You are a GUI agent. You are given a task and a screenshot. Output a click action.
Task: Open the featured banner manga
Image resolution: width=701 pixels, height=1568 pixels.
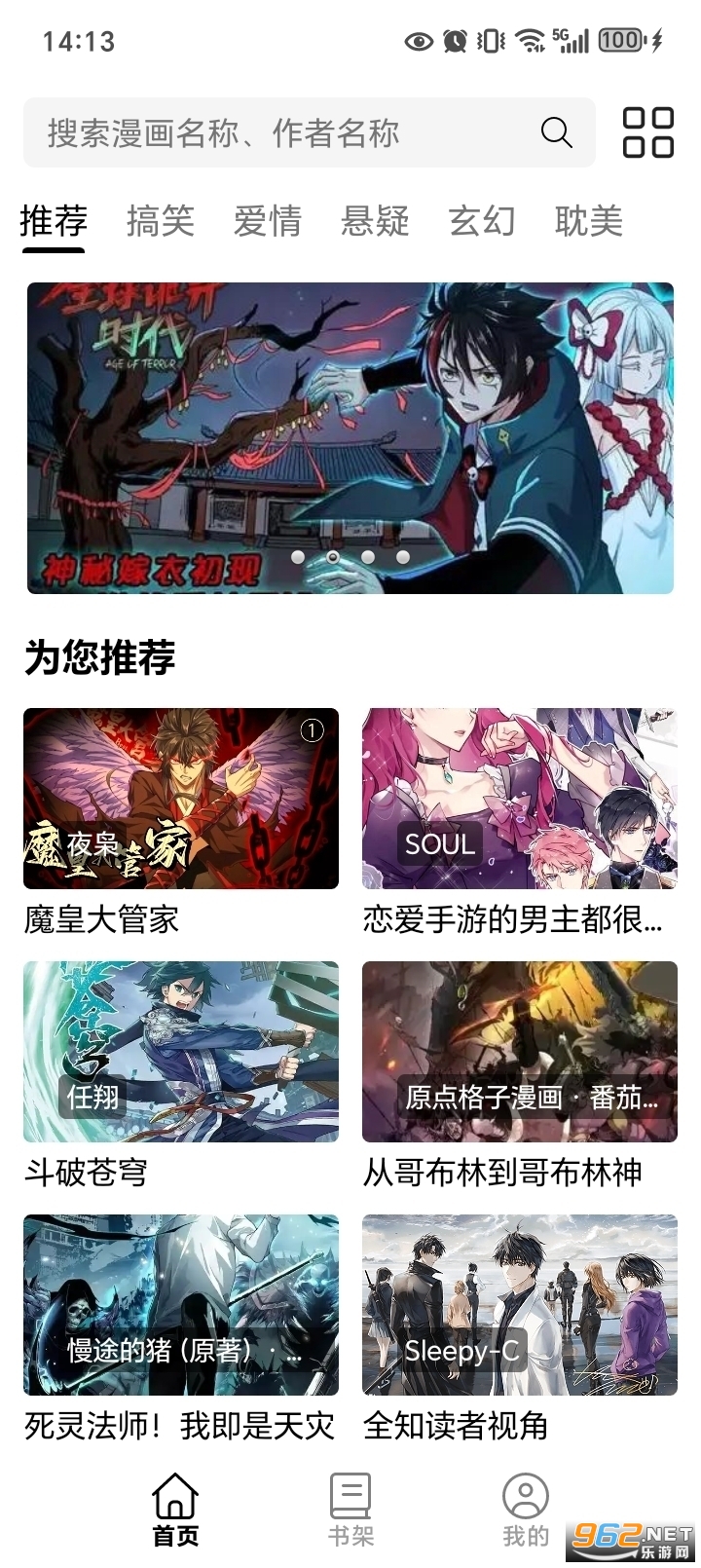click(350, 437)
